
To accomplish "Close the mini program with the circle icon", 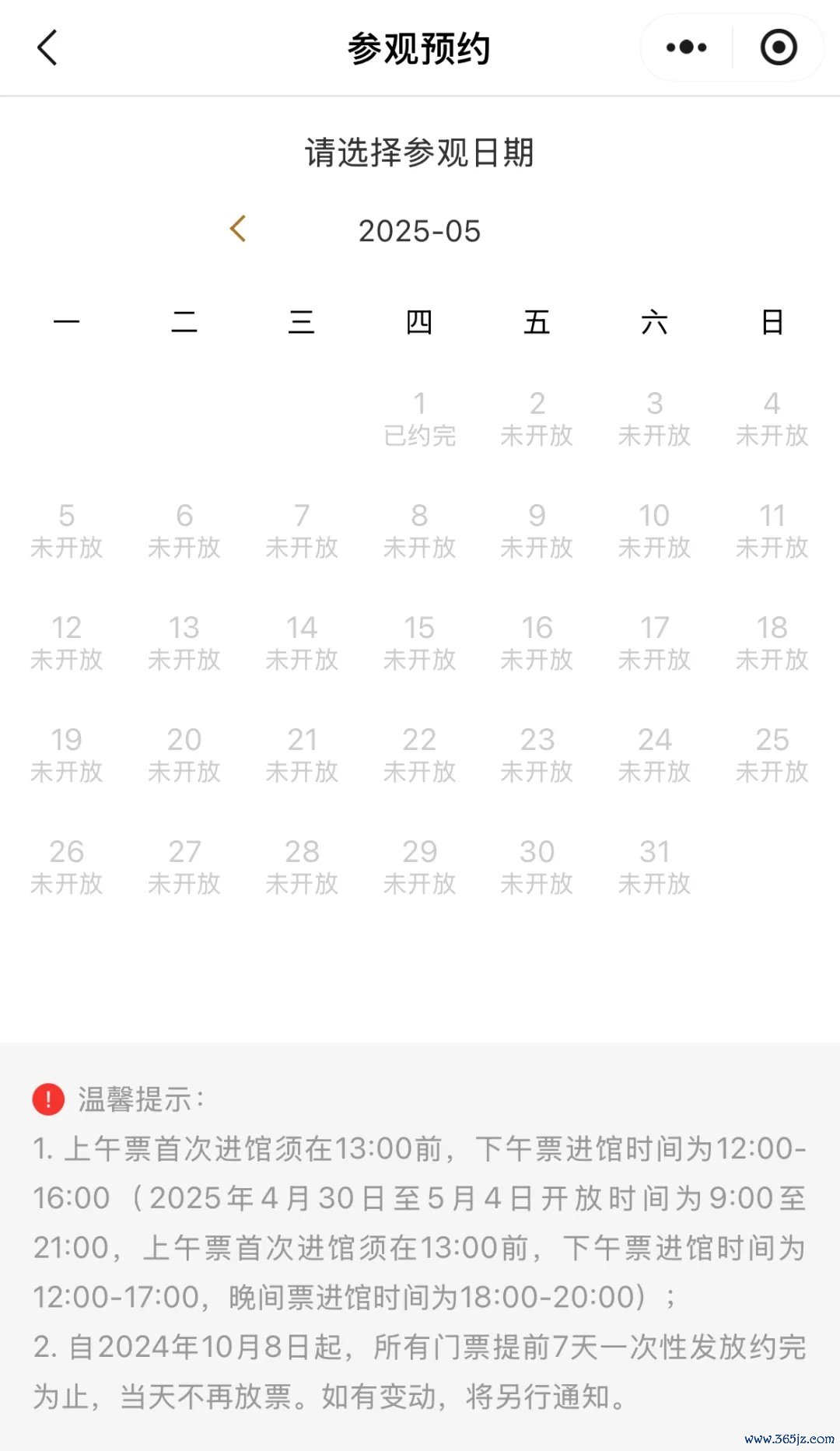I will pyautogui.click(x=779, y=47).
